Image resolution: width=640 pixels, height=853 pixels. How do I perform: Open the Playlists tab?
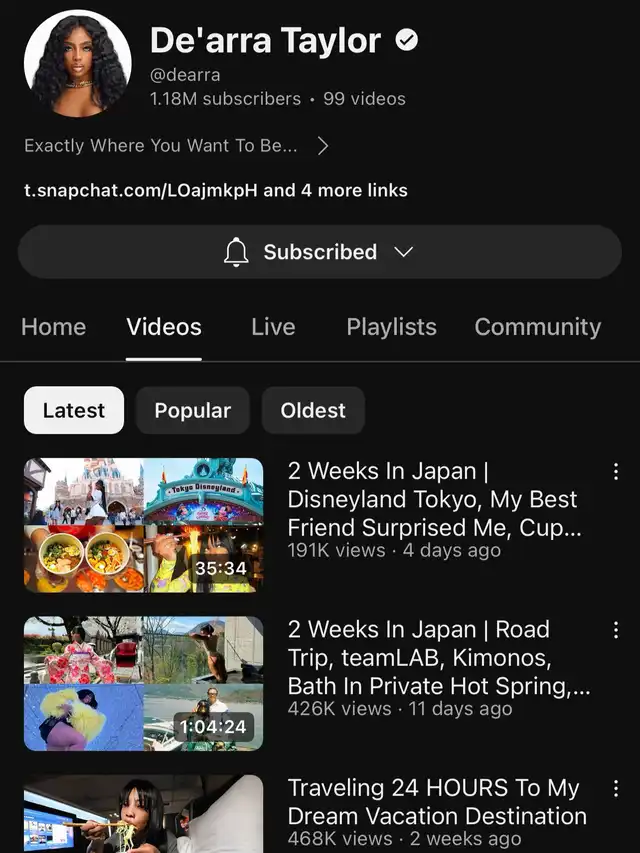(391, 327)
